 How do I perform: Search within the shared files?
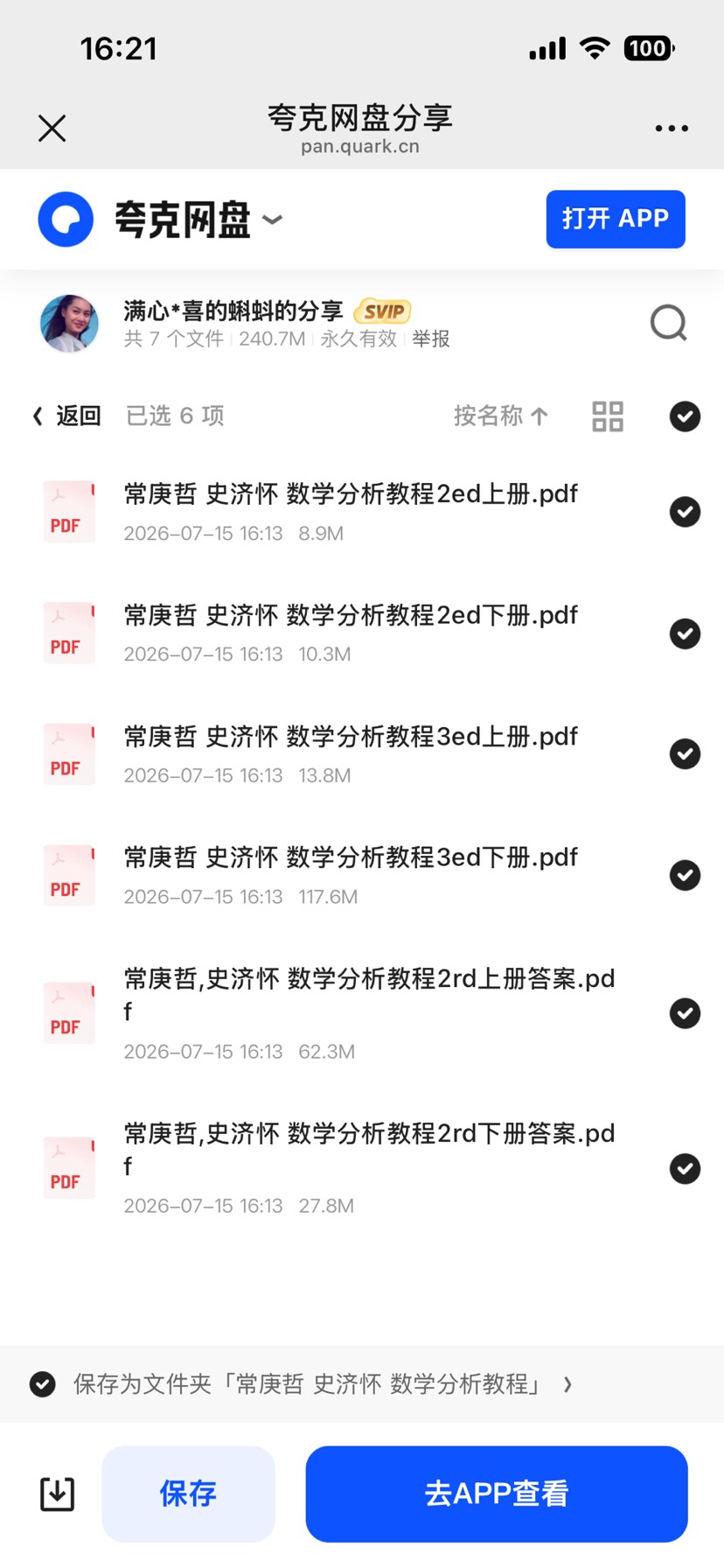coord(669,323)
